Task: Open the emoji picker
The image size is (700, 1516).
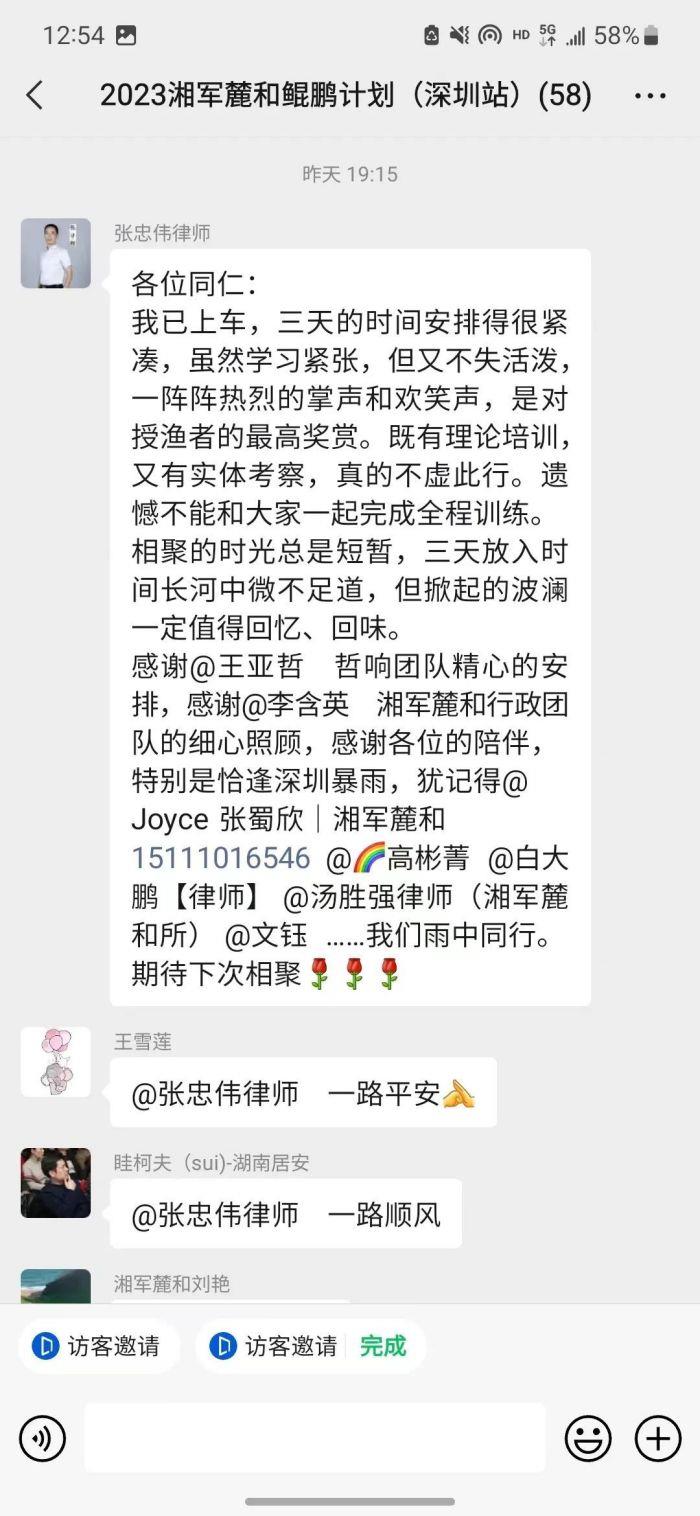Action: click(588, 1439)
